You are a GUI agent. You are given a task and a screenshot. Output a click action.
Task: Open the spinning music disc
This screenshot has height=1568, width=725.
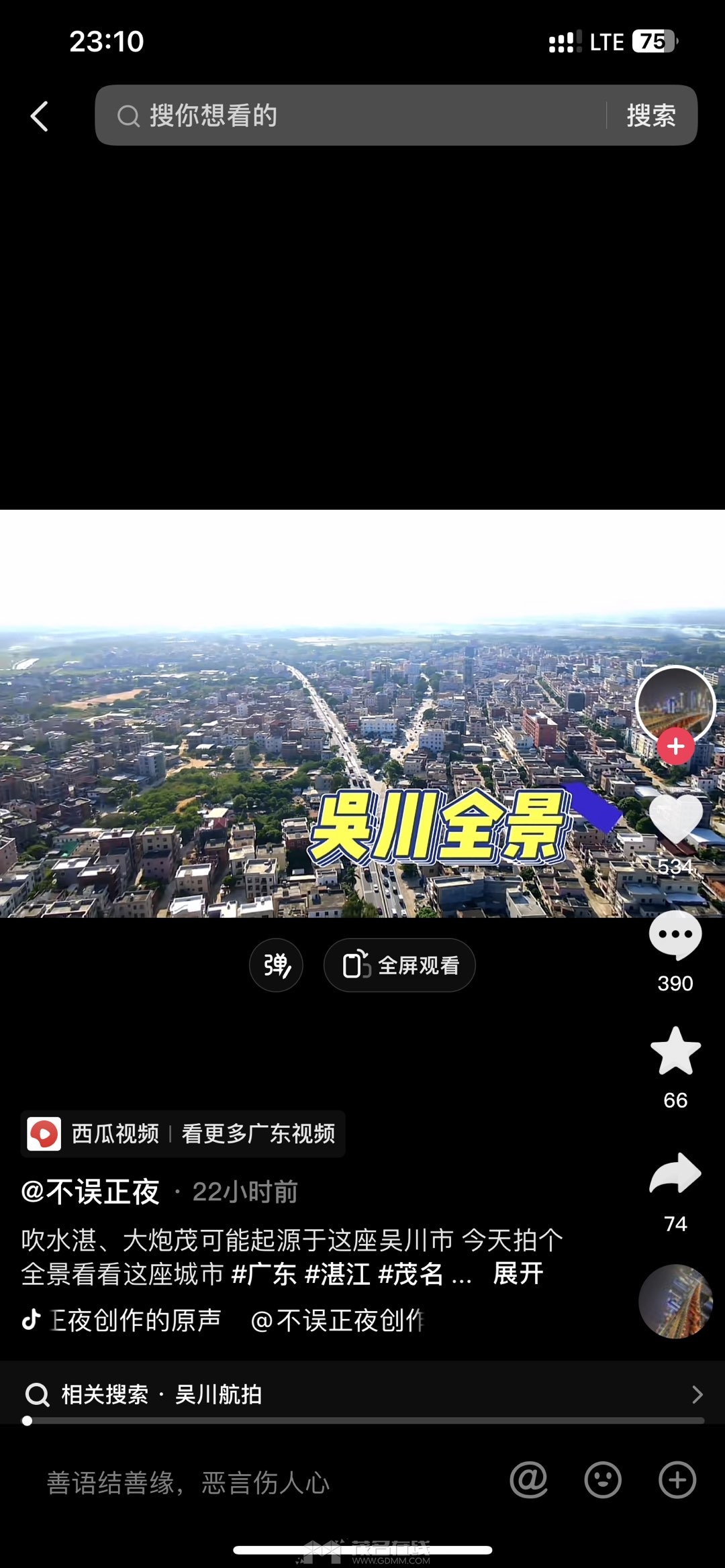point(675,1301)
